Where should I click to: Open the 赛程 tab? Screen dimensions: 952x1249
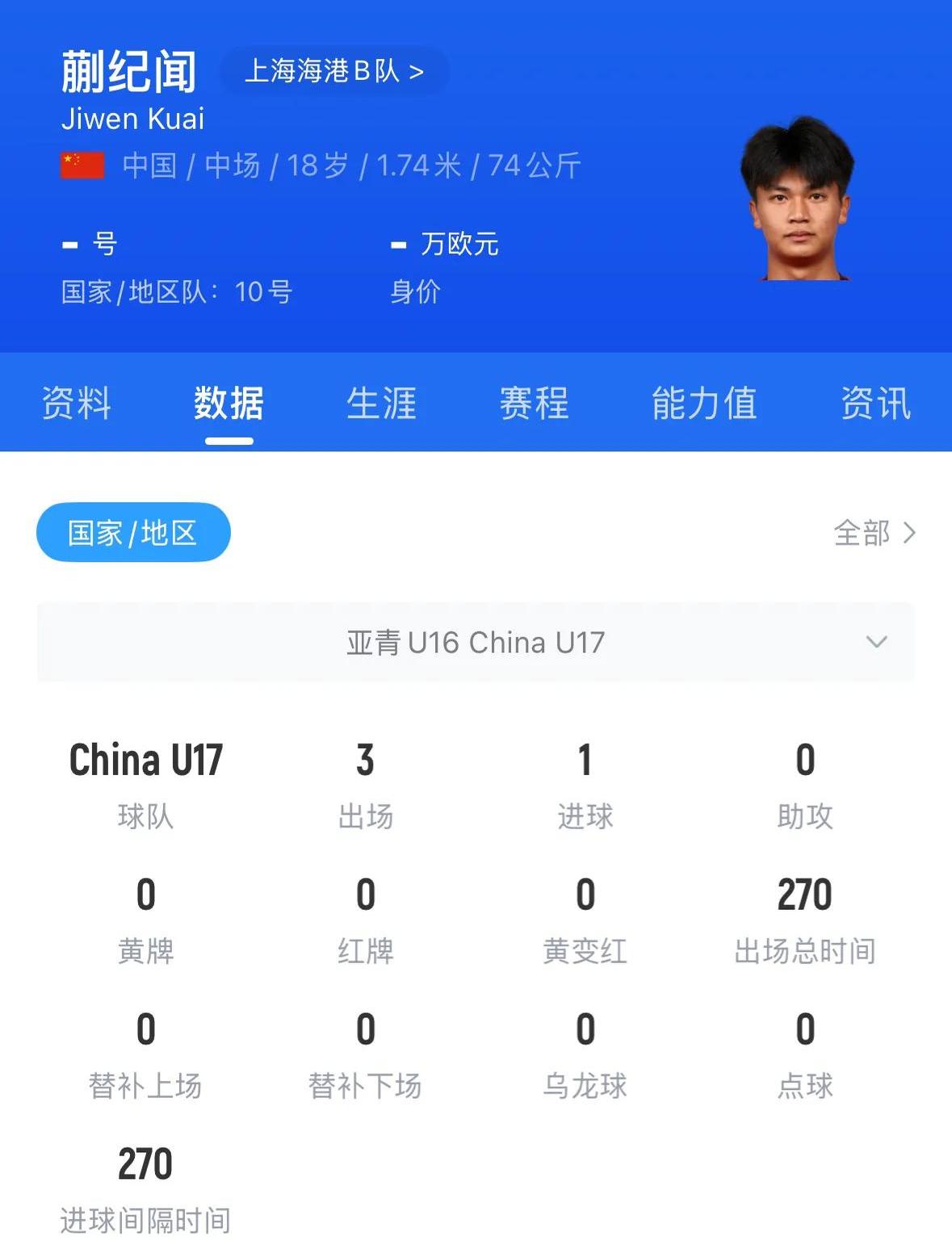coord(533,404)
